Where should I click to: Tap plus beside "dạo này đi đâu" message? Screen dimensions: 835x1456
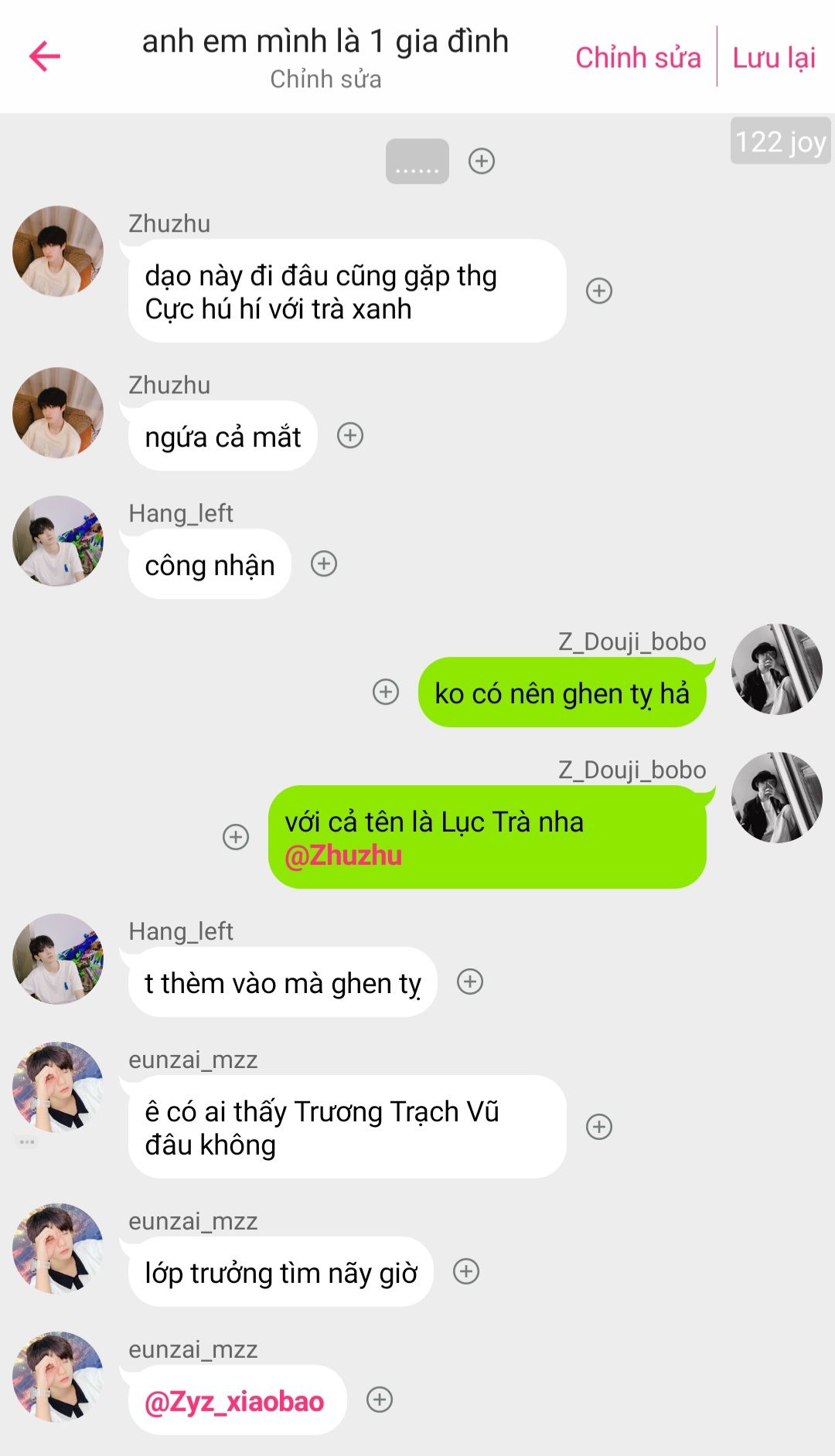coord(599,291)
